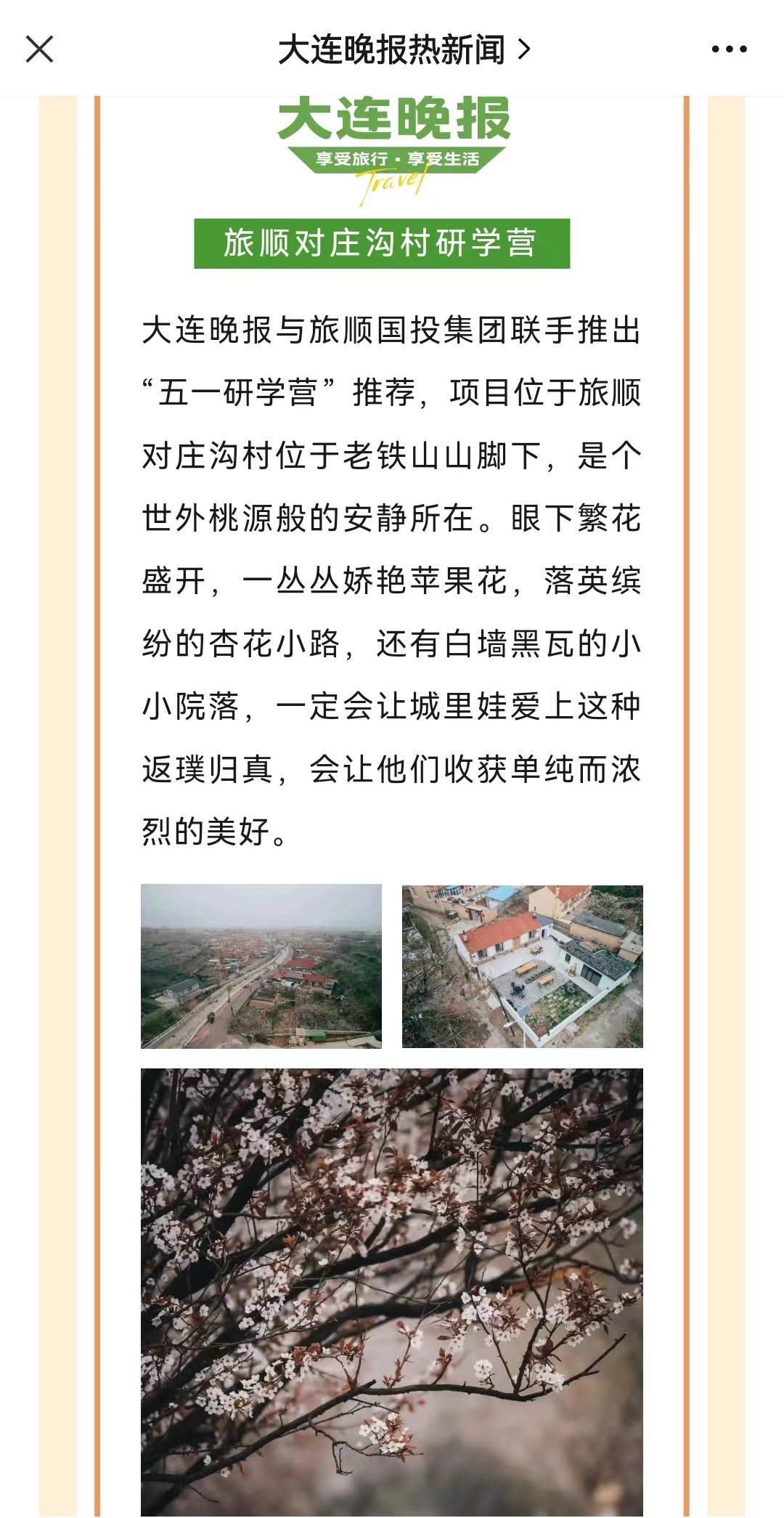Image resolution: width=784 pixels, height=1518 pixels.
Task: View the red-roof courtyard photo
Action: coord(523,966)
